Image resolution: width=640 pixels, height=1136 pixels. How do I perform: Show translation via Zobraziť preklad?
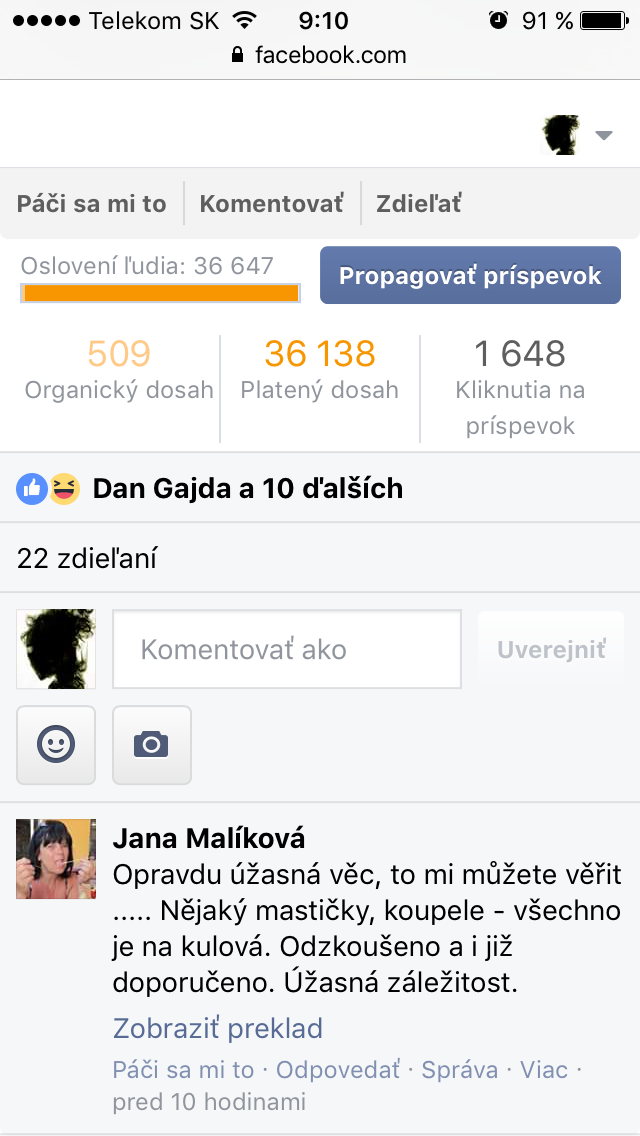point(217,1028)
